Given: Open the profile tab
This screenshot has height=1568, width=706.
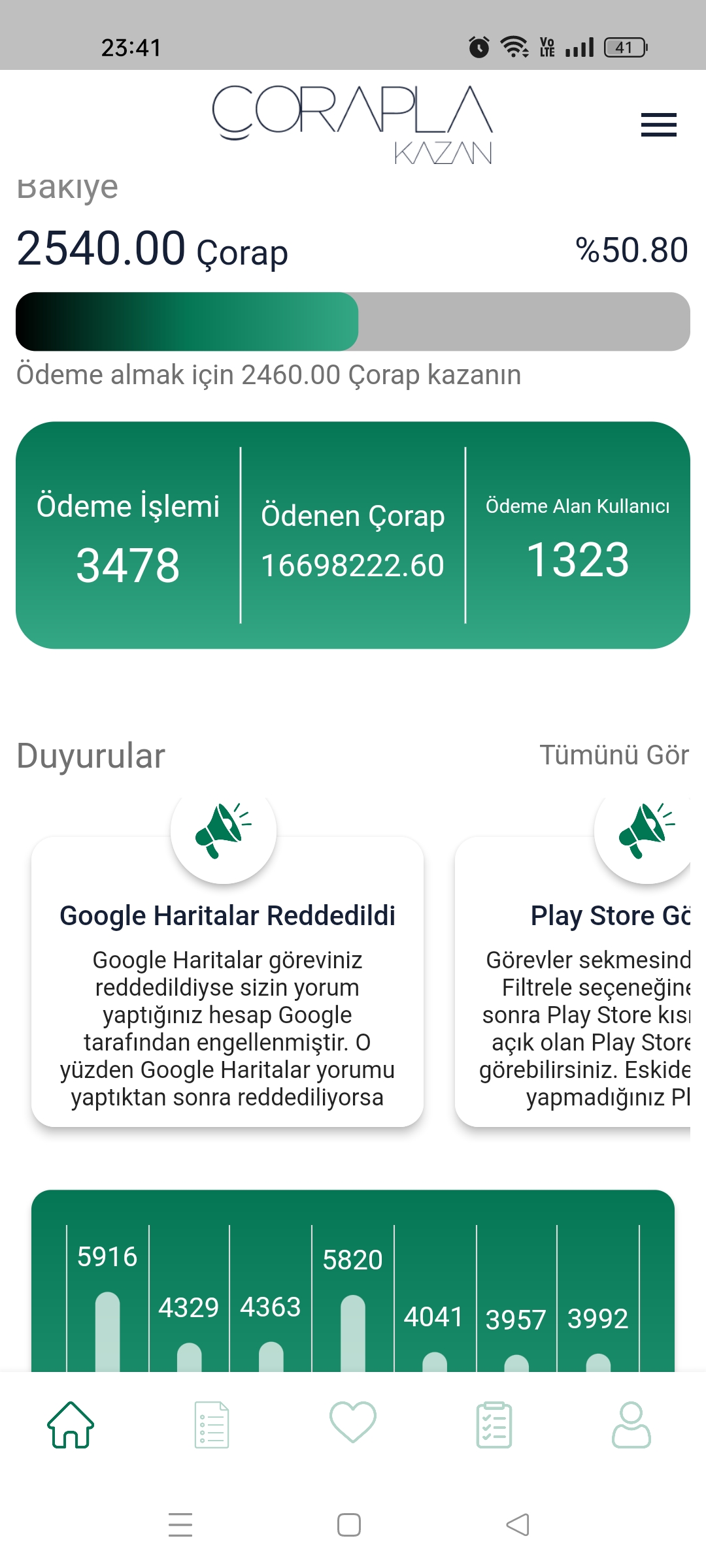Looking at the screenshot, I should pyautogui.click(x=631, y=1424).
